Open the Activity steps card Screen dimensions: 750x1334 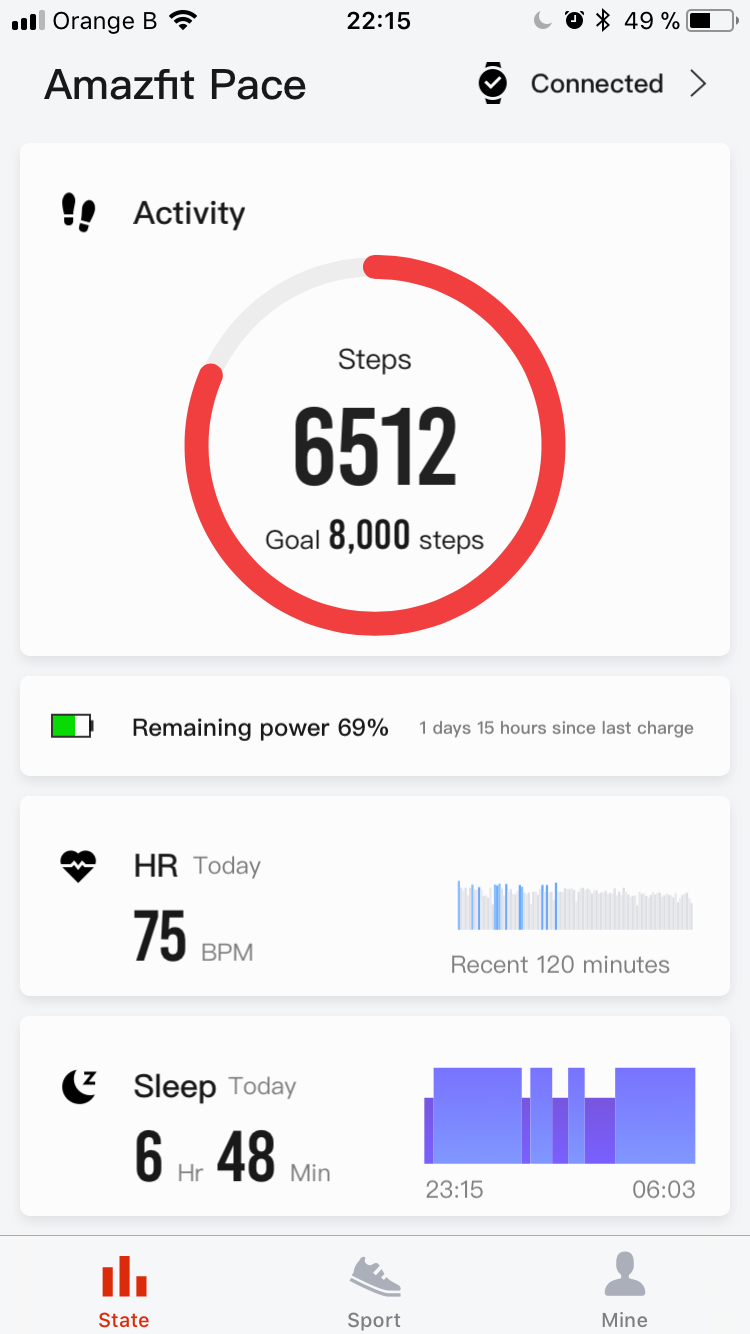(x=375, y=400)
